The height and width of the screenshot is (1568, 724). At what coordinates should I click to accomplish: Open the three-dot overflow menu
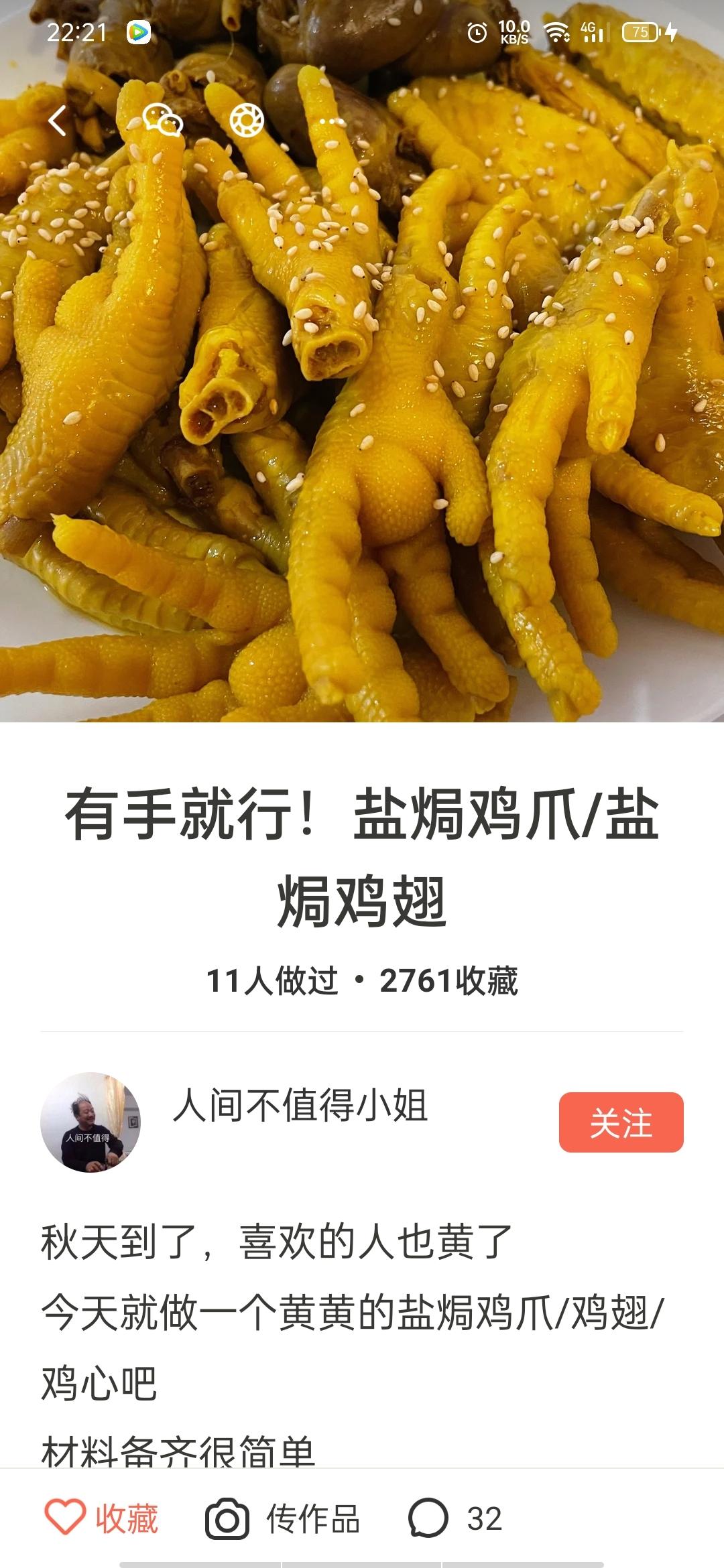tap(331, 121)
